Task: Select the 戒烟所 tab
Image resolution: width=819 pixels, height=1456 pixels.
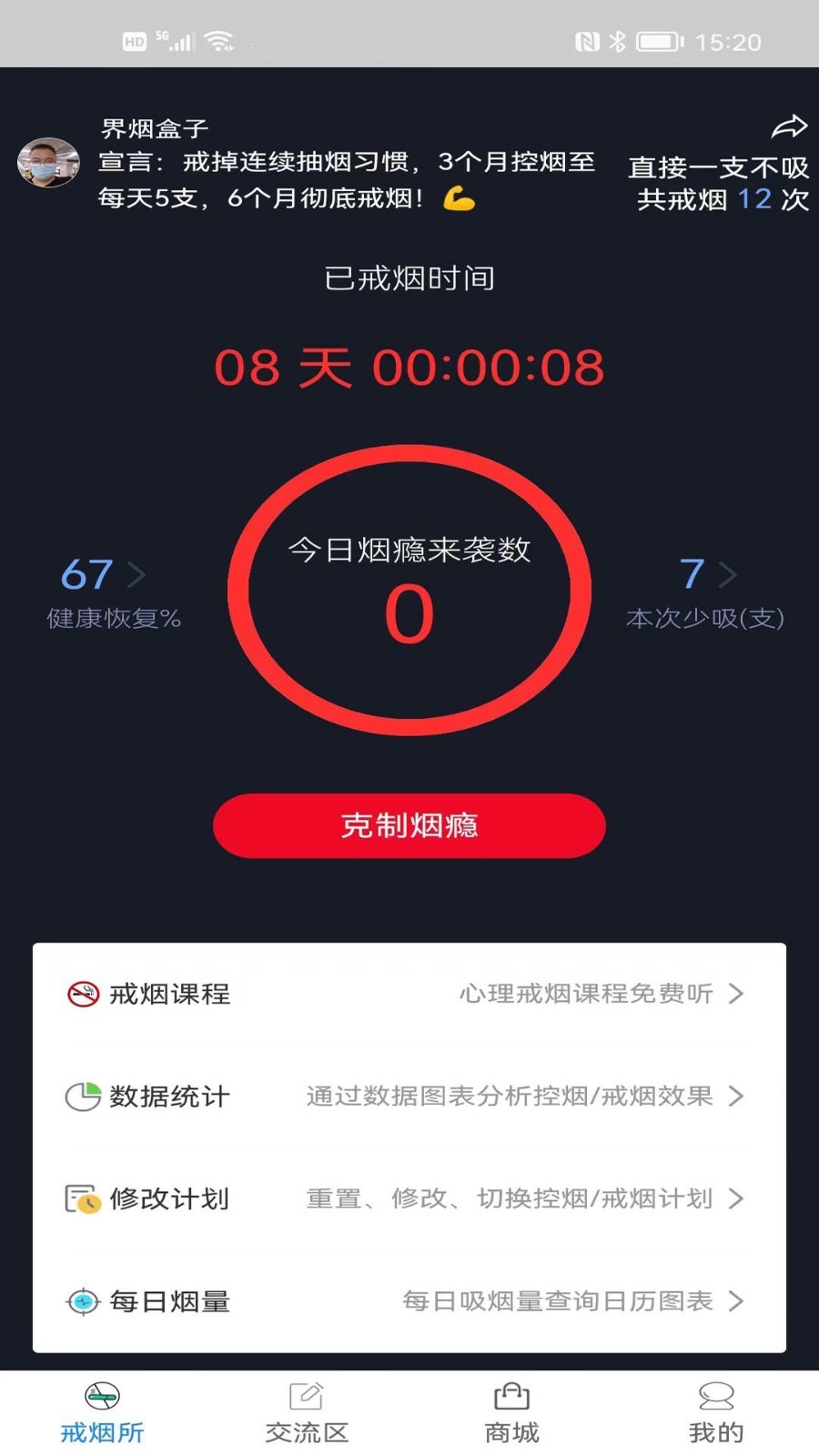Action: click(102, 1413)
